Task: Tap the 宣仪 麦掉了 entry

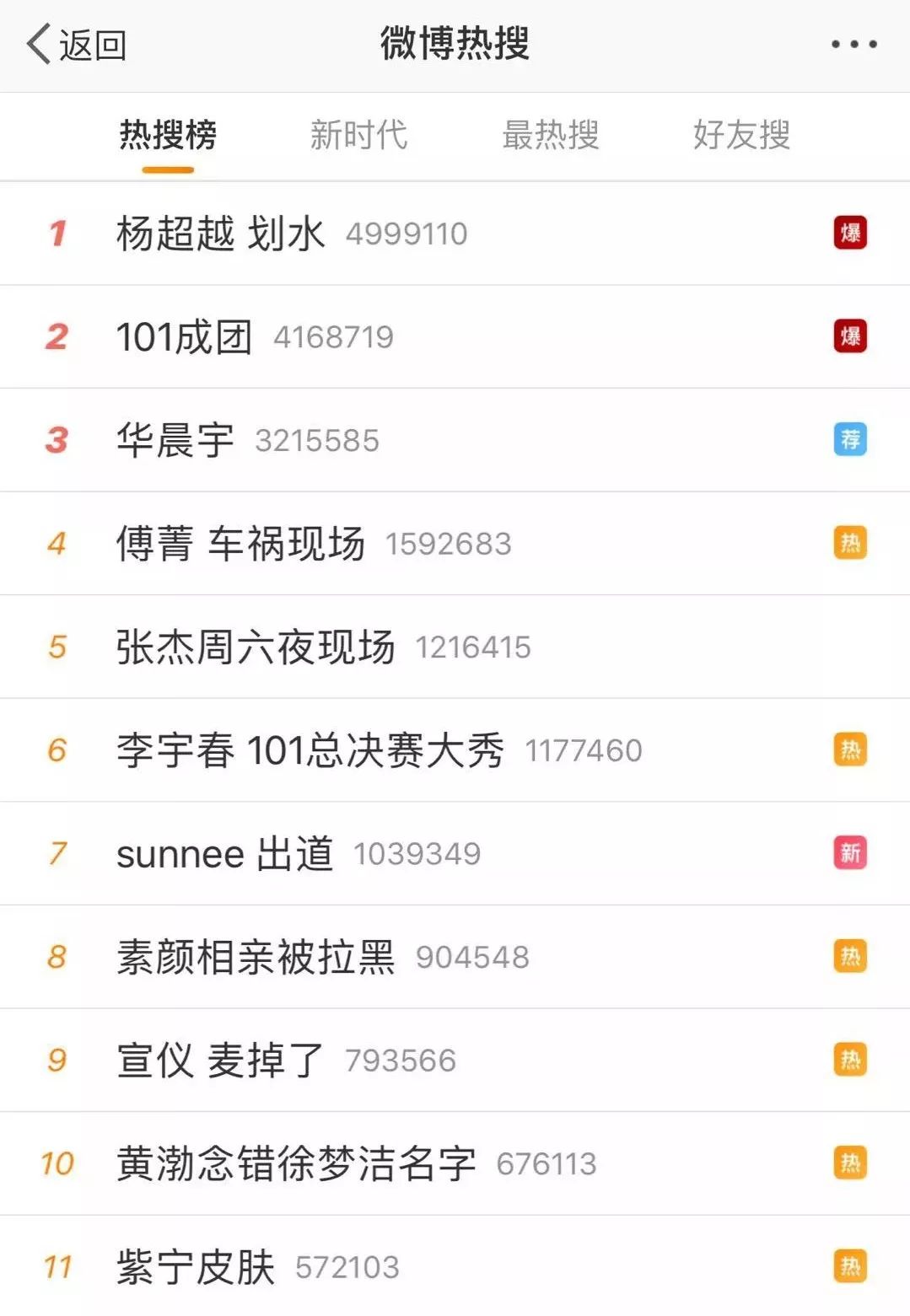Action: [220, 1061]
